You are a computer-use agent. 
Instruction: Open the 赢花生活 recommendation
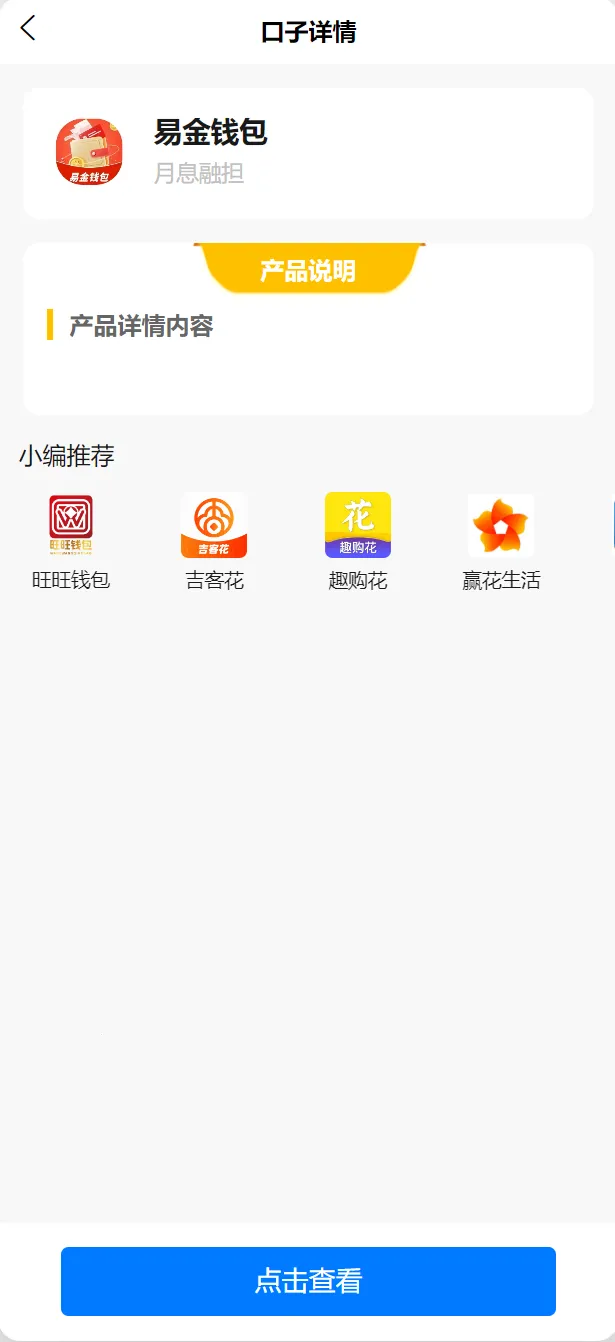(x=501, y=542)
